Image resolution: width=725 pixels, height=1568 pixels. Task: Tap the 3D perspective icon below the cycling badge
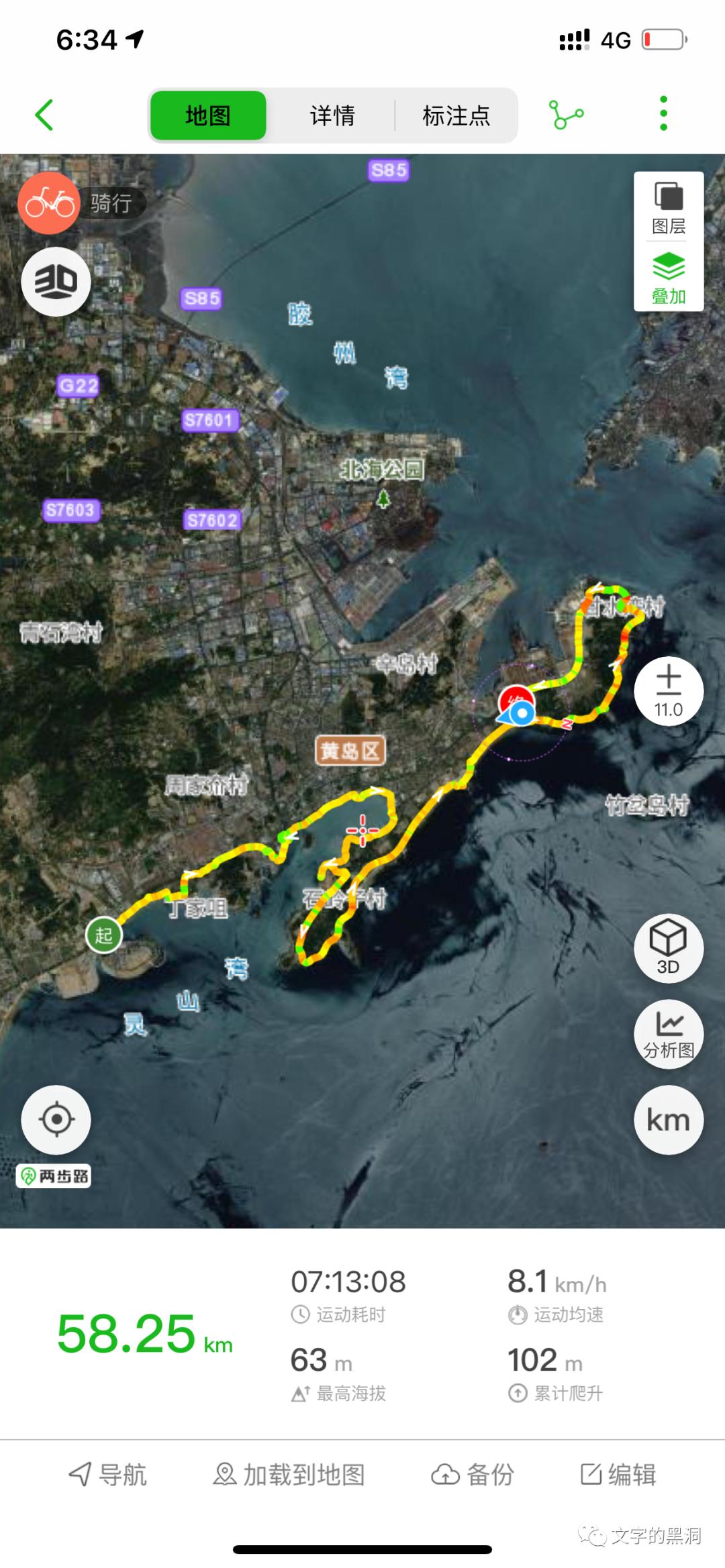(x=56, y=282)
